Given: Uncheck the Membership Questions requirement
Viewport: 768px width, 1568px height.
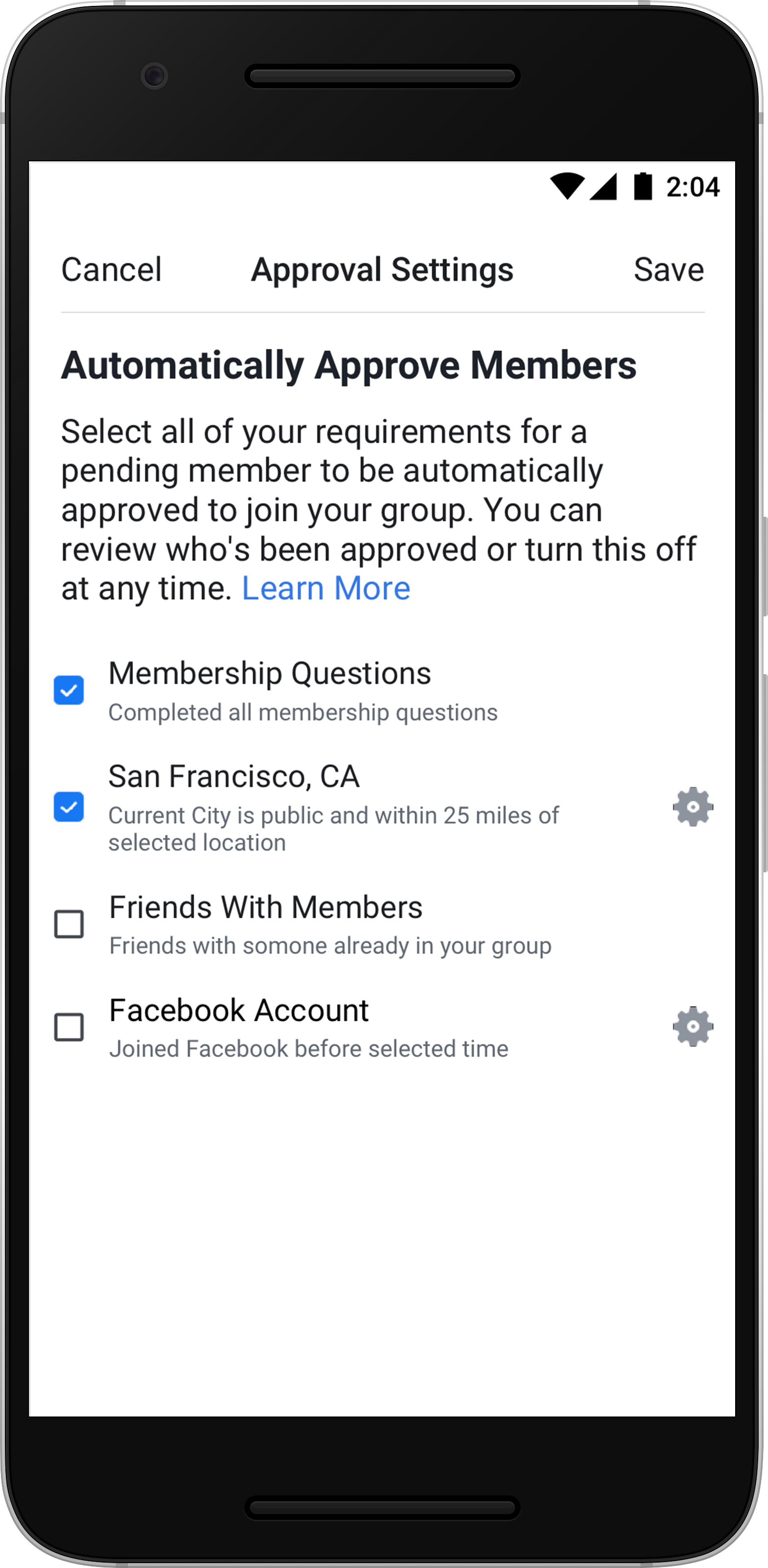Looking at the screenshot, I should (69, 690).
